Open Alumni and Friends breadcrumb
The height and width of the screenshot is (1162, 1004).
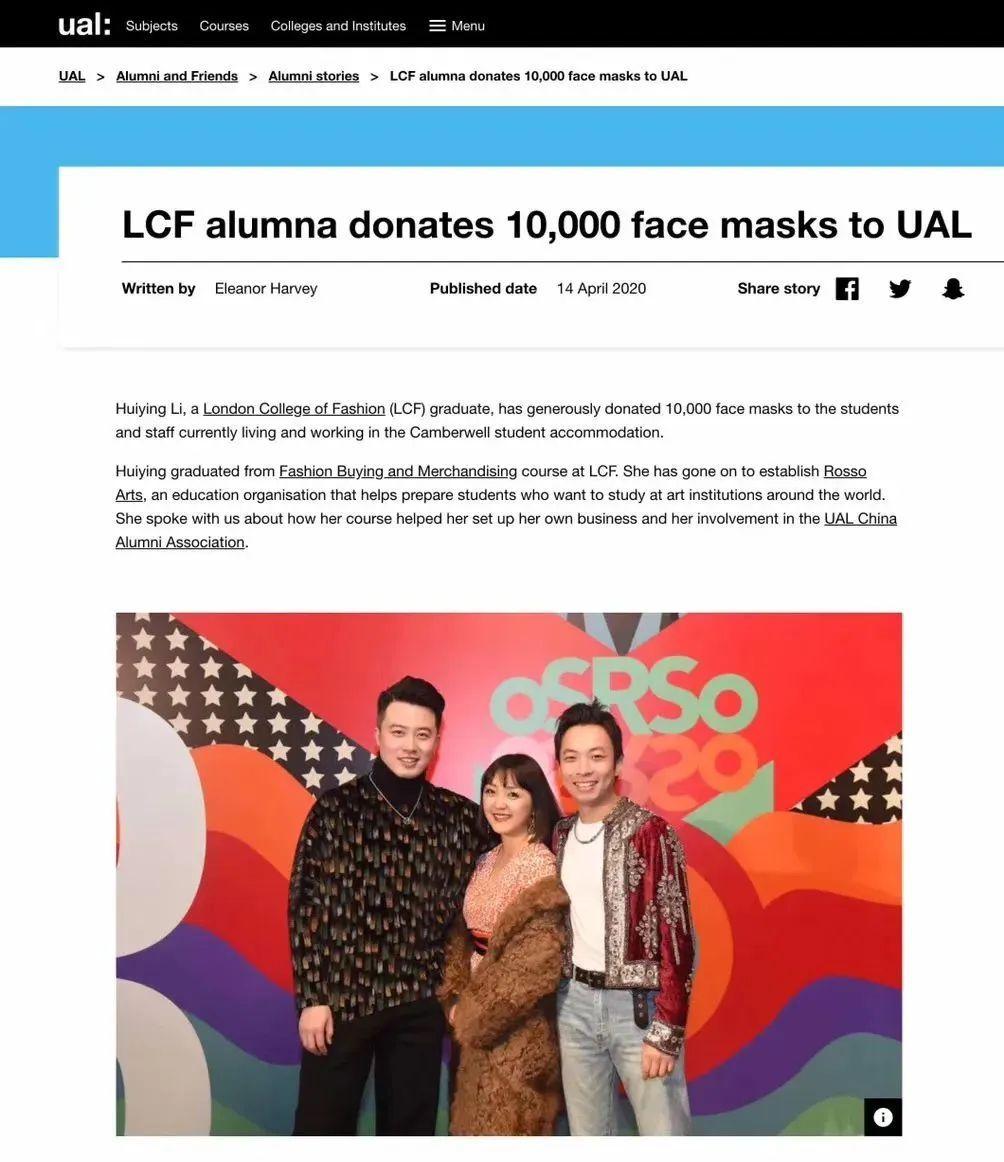pyautogui.click(x=177, y=76)
